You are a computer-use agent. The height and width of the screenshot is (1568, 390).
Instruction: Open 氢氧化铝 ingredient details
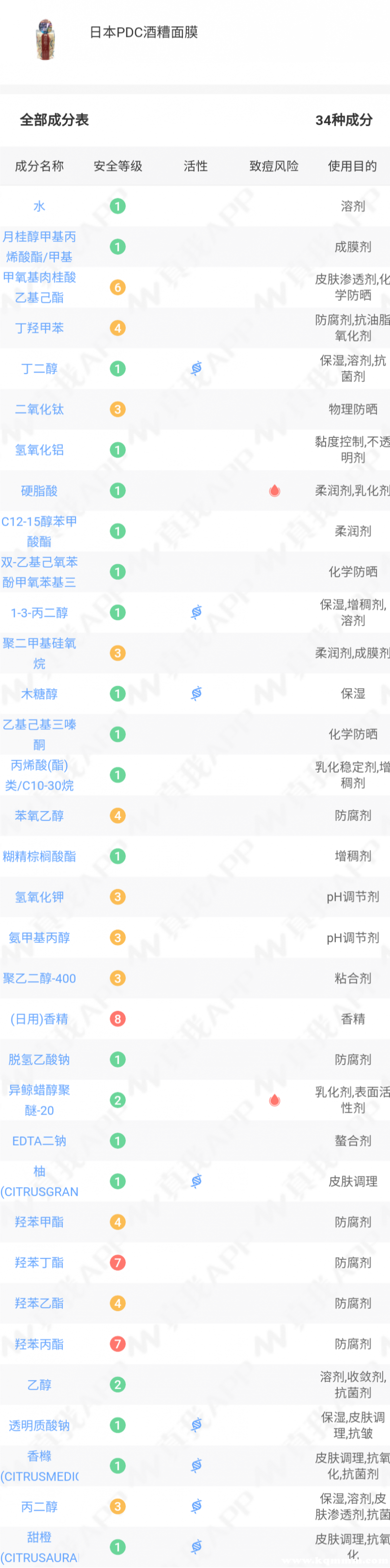[x=39, y=450]
